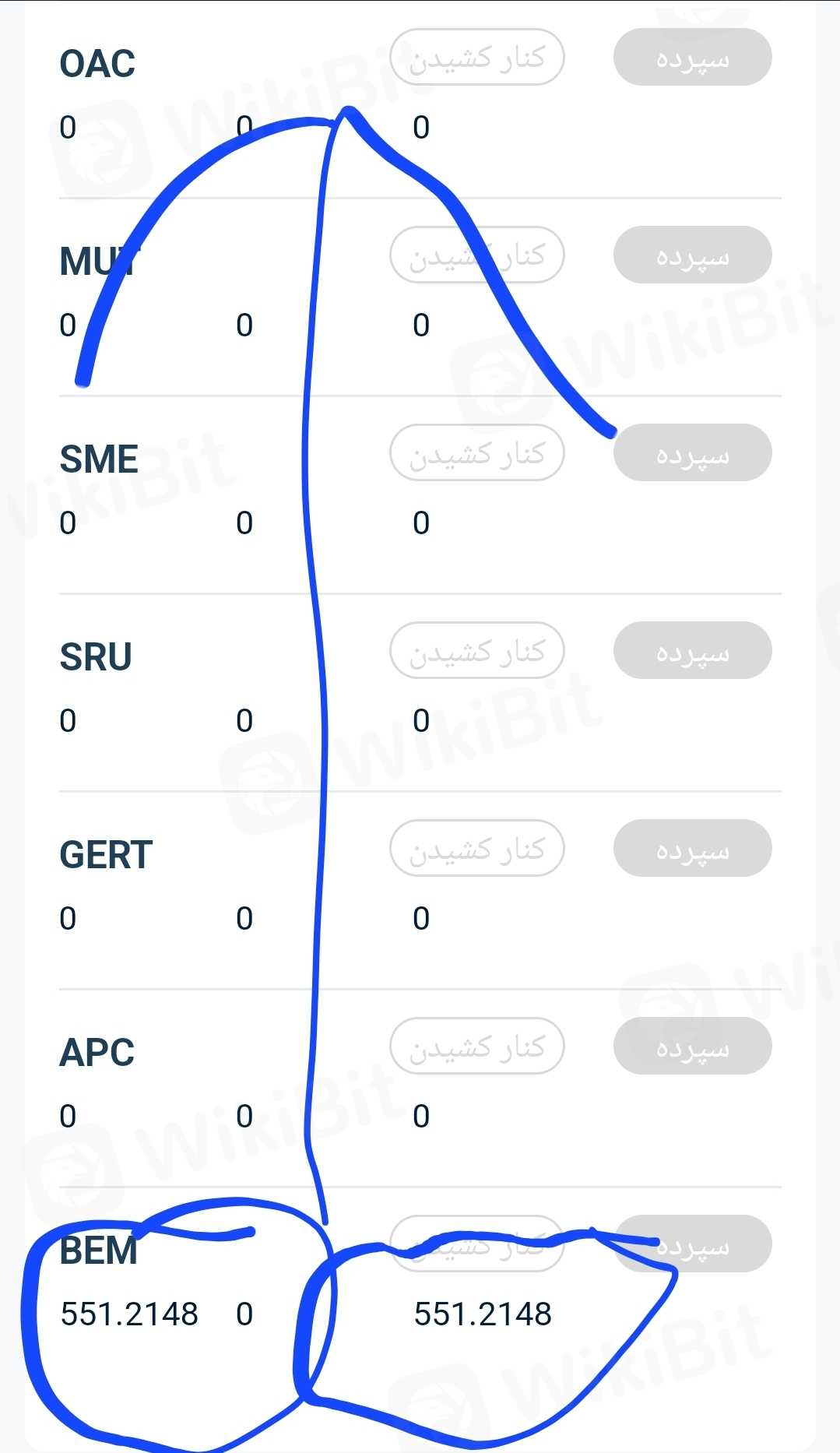
Task: Withdraw SRU with کنار کشیدن
Action: tap(476, 651)
